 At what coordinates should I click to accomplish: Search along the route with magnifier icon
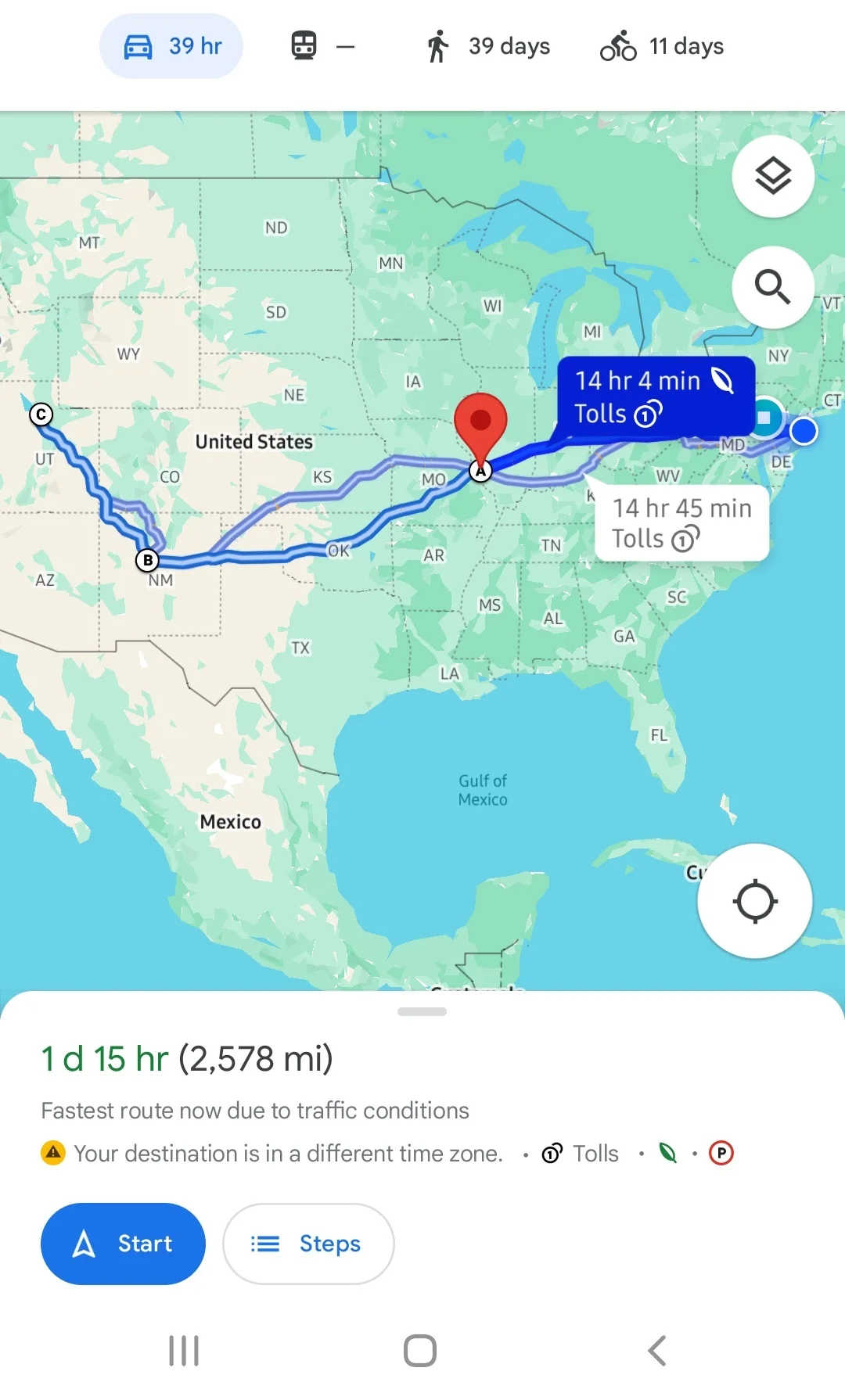coord(772,287)
